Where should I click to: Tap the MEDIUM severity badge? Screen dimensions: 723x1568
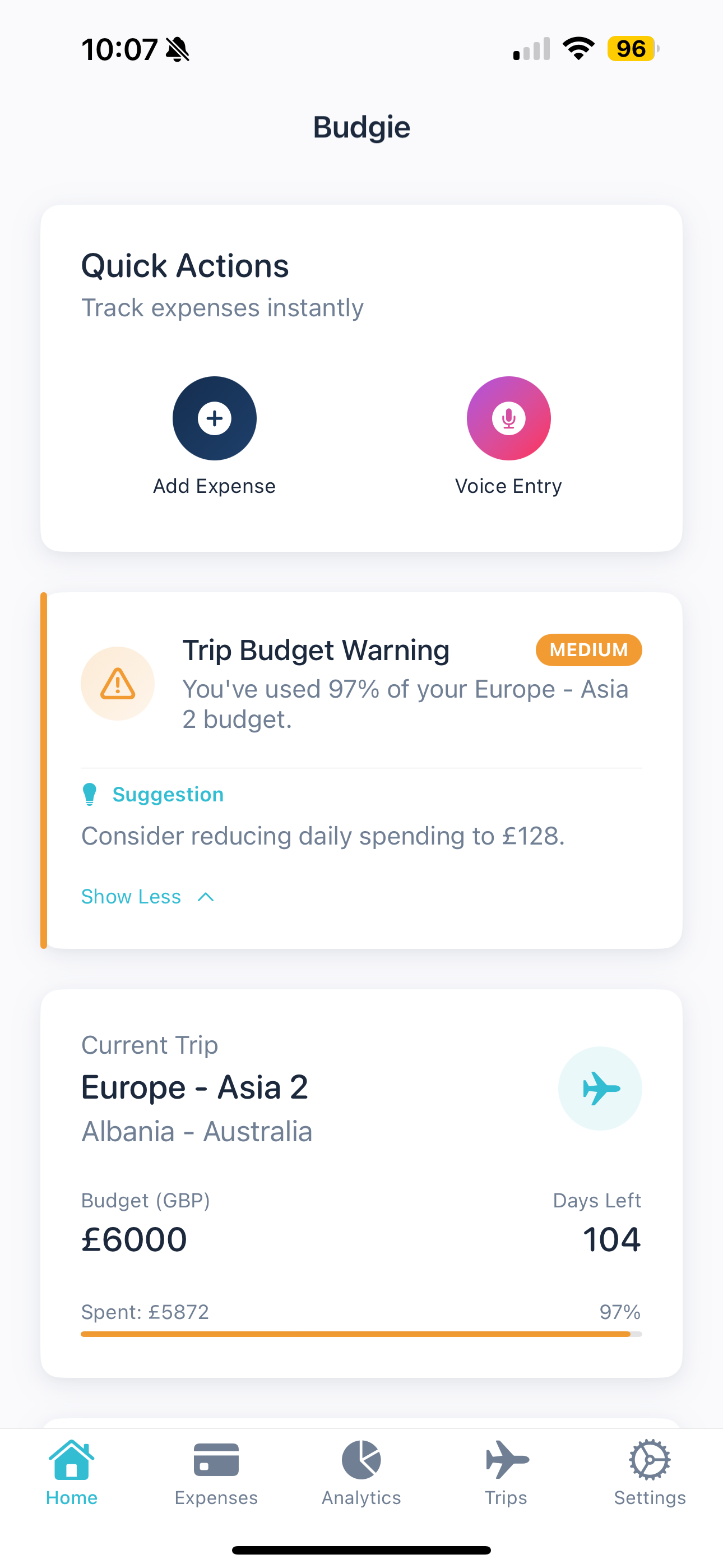588,649
